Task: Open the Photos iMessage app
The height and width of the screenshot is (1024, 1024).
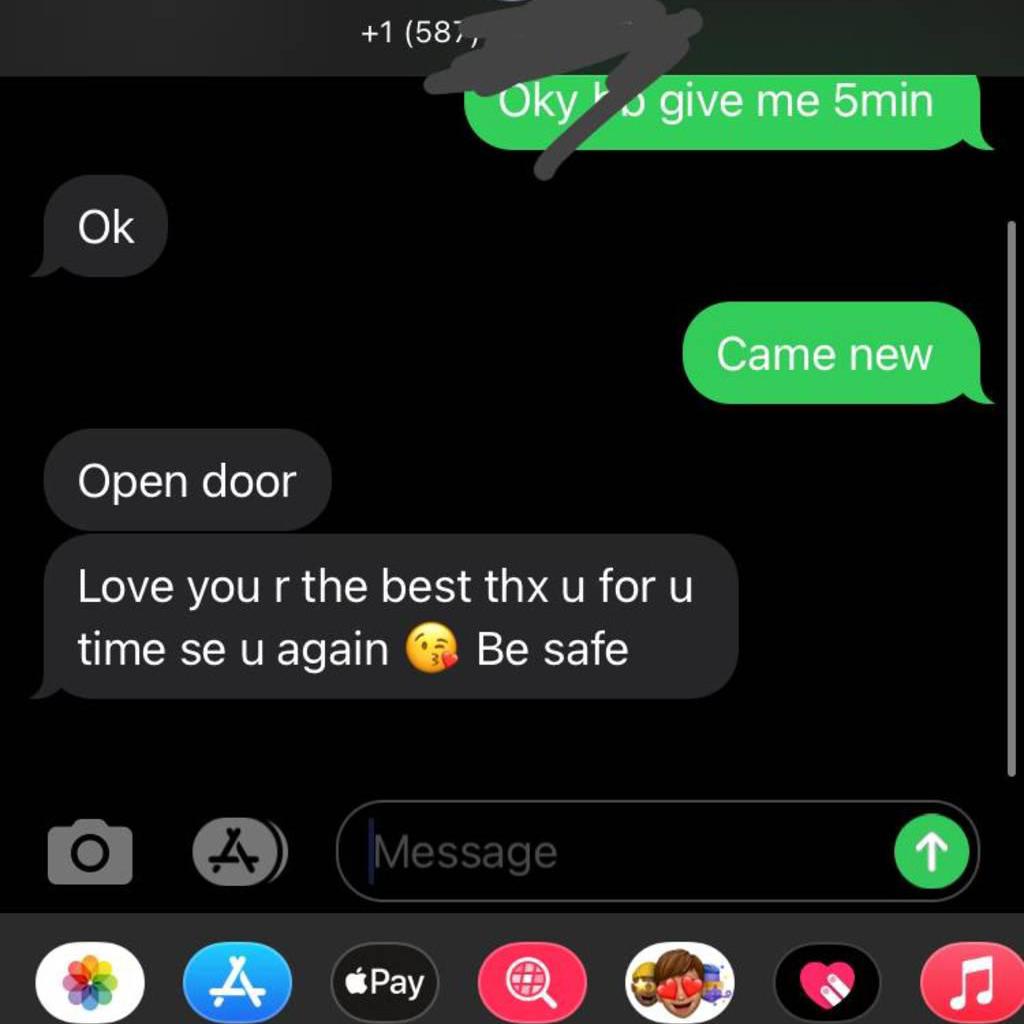Action: click(x=90, y=981)
